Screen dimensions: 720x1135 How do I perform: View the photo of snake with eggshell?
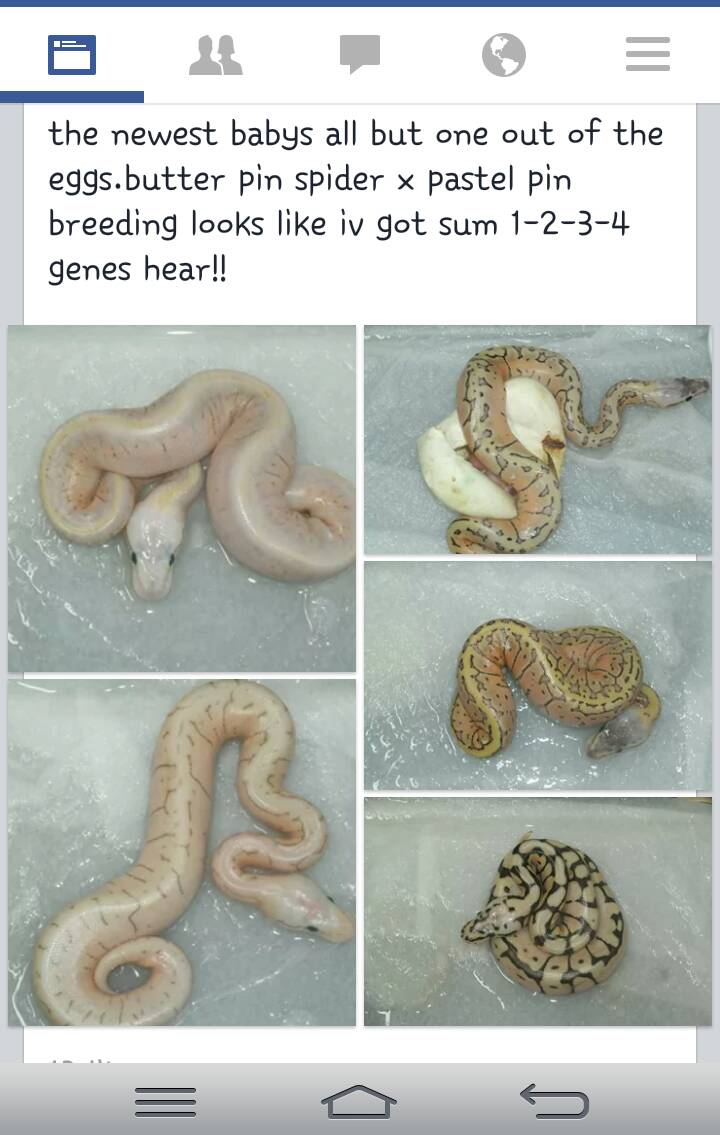click(537, 440)
